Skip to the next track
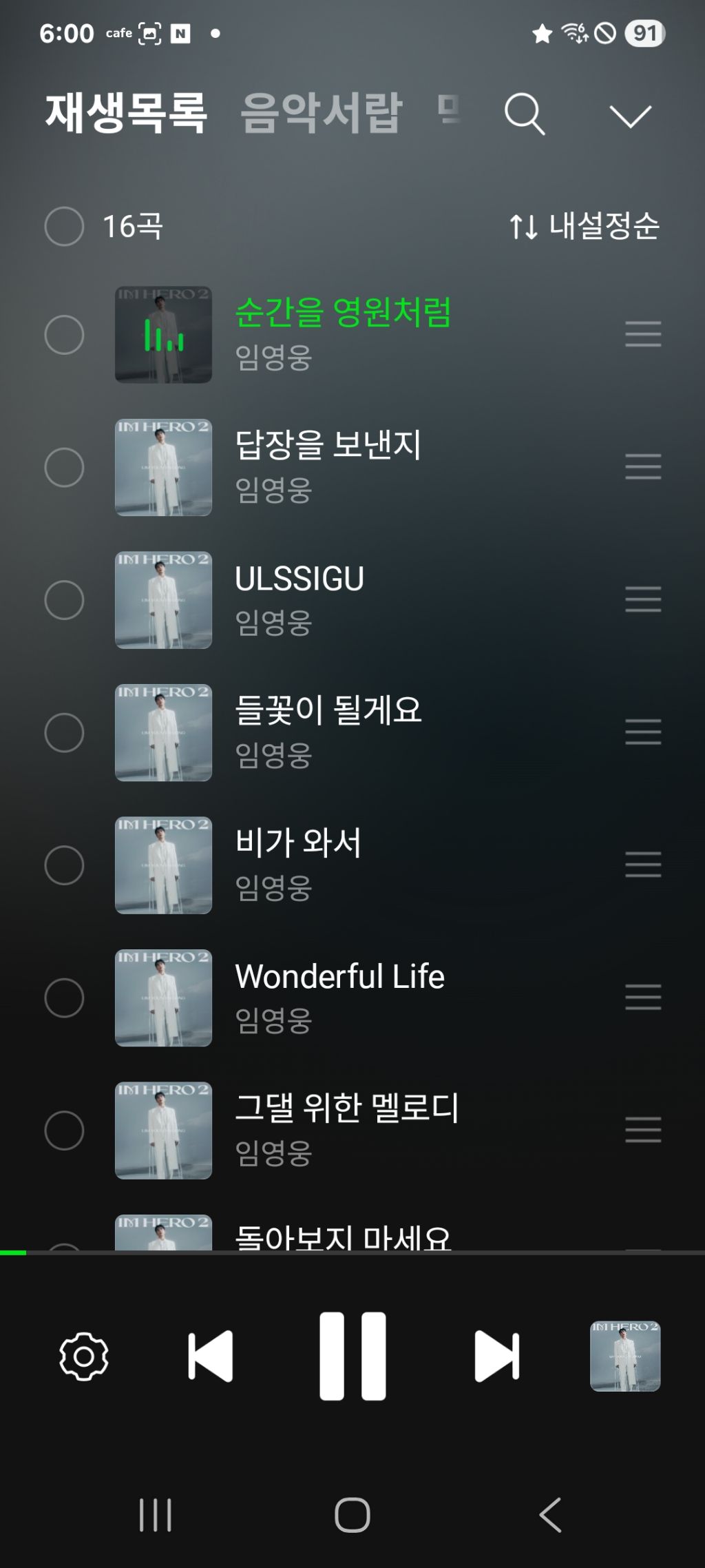This screenshot has height=1568, width=705. 497,1356
